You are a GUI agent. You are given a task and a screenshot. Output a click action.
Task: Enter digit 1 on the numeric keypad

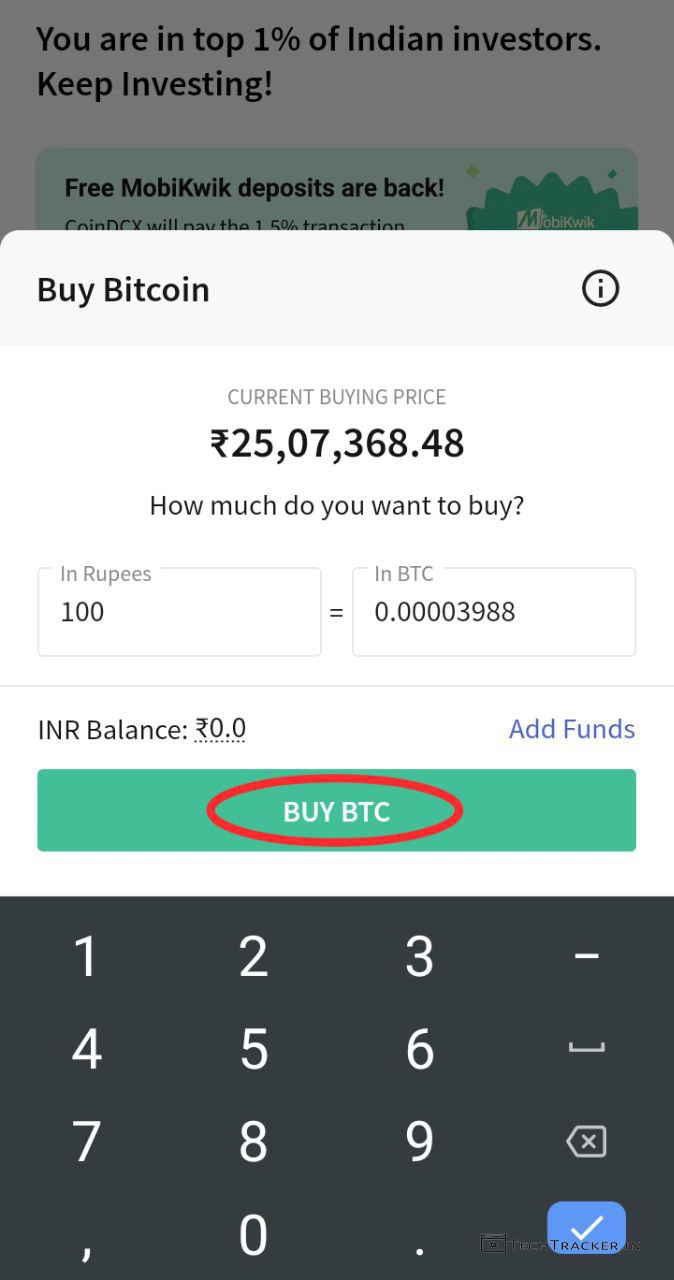tap(87, 957)
